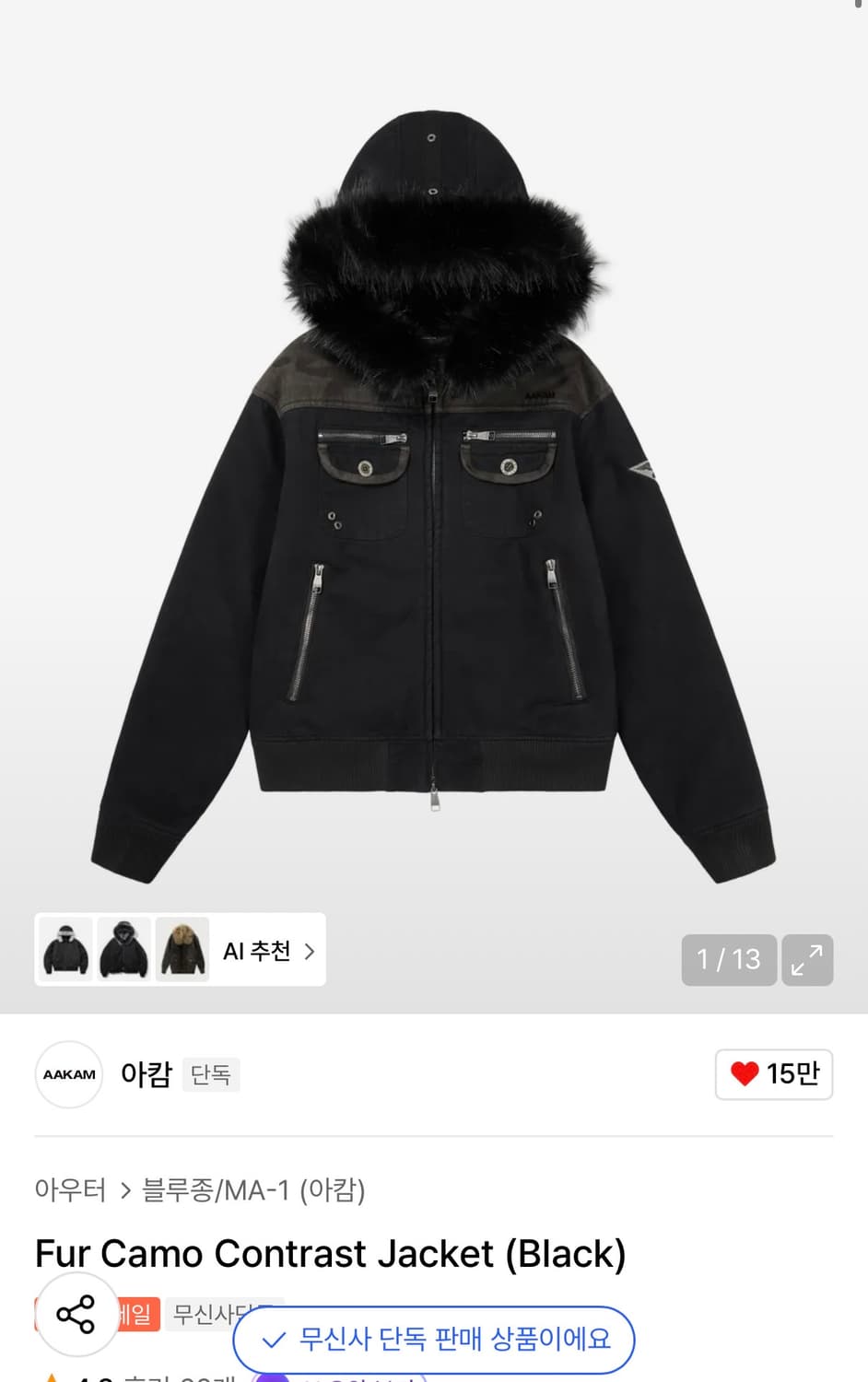Tap the fur-collar jacket AI 추천 thumbnail
The image size is (868, 1382).
183,951
